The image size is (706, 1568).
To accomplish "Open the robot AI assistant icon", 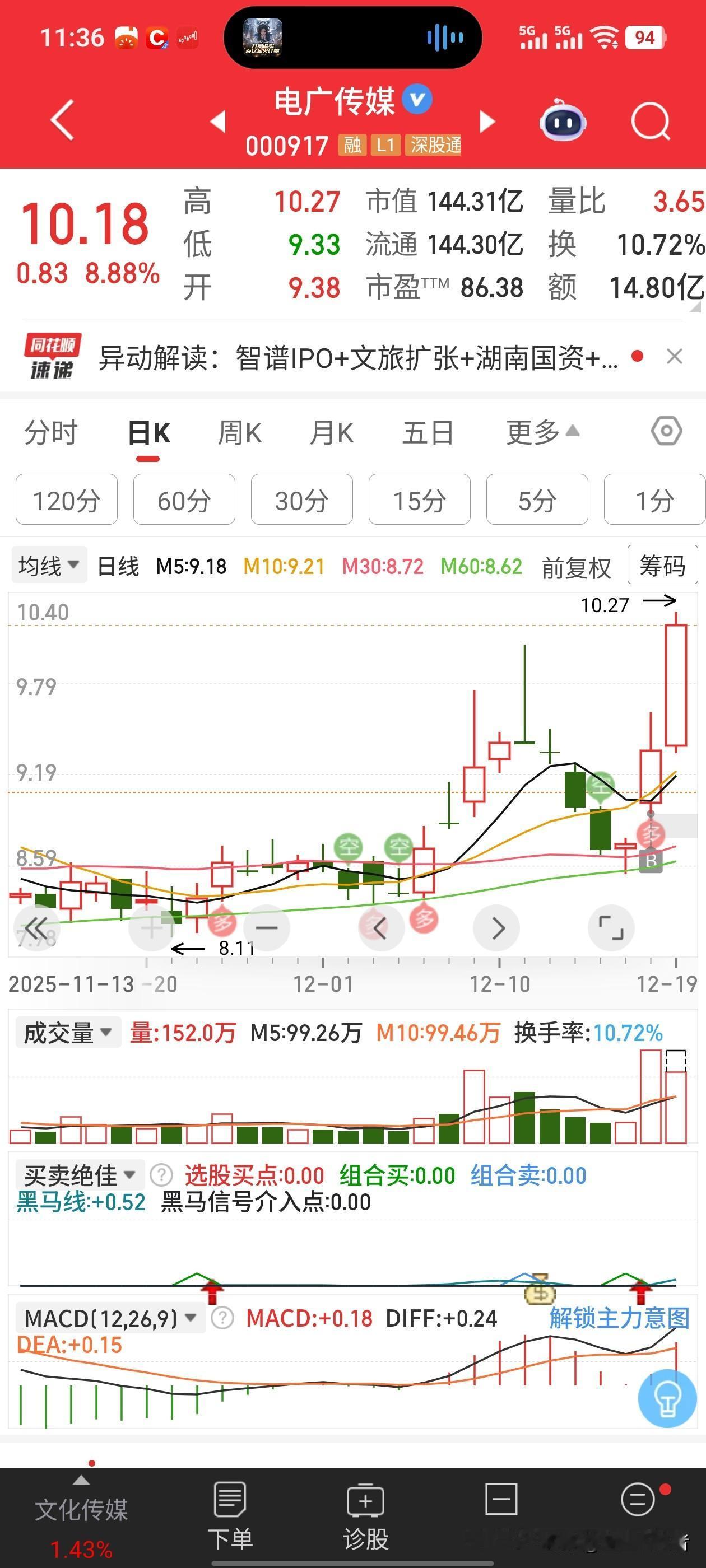I will tap(563, 120).
